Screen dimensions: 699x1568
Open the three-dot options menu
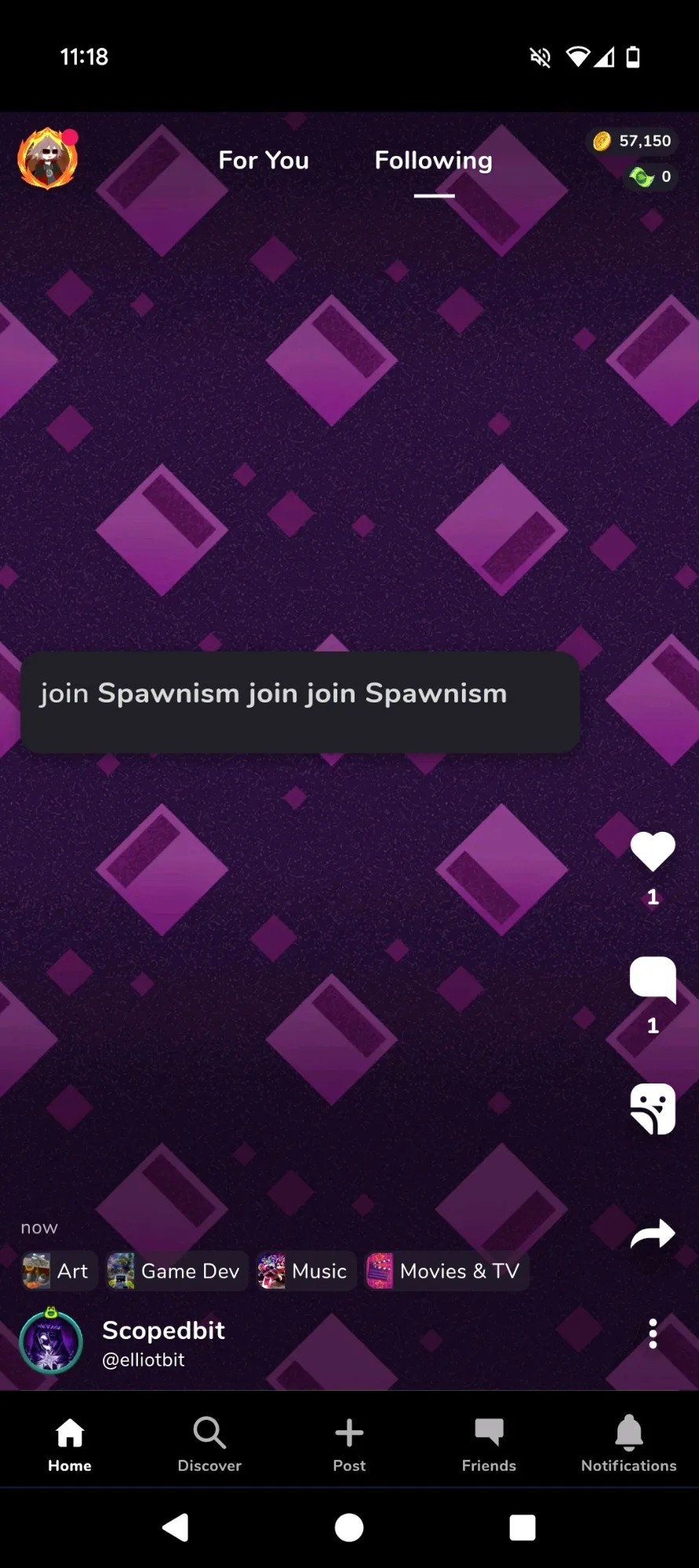point(653,1334)
